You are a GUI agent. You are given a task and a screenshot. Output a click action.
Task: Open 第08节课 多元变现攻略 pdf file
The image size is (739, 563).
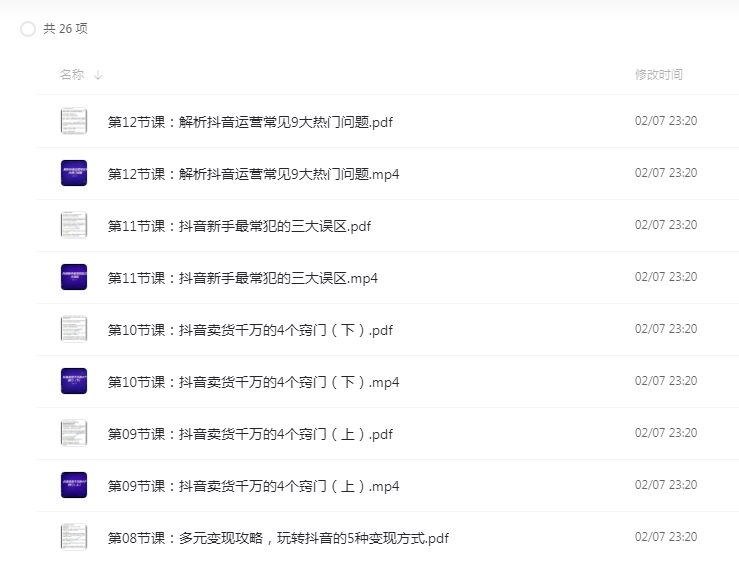(x=278, y=538)
